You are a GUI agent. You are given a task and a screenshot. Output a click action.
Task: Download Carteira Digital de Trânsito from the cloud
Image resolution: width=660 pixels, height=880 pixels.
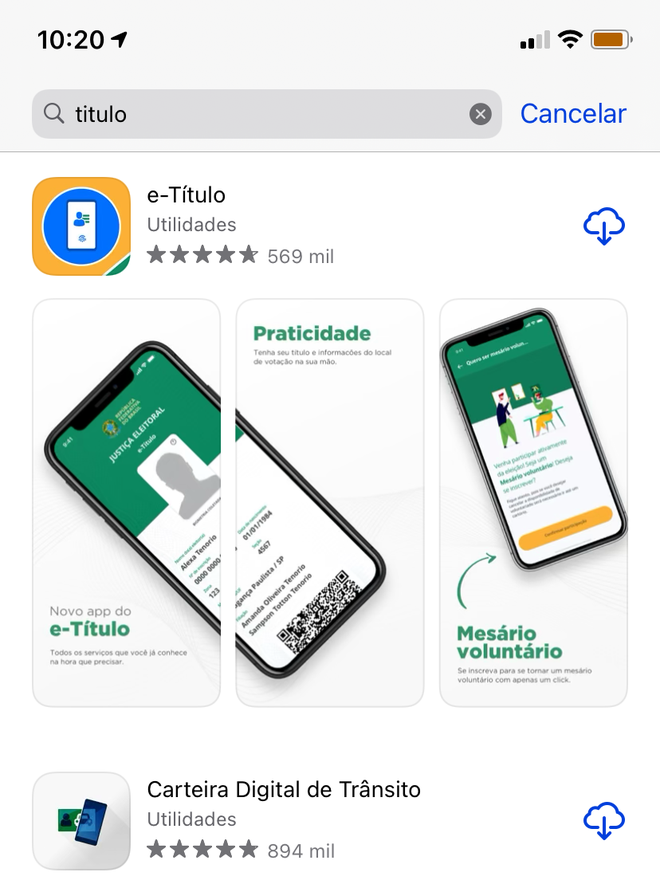pyautogui.click(x=603, y=821)
